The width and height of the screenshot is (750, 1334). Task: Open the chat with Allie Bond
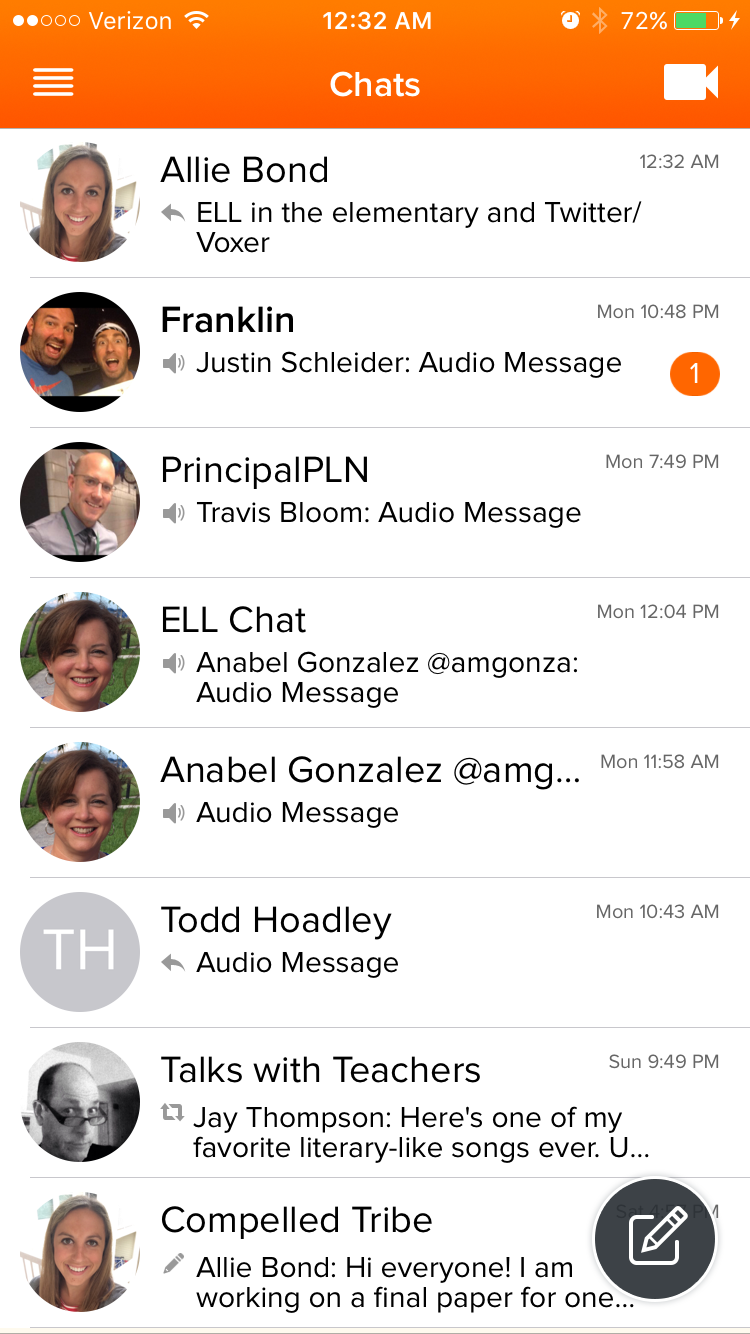pyautogui.click(x=375, y=203)
